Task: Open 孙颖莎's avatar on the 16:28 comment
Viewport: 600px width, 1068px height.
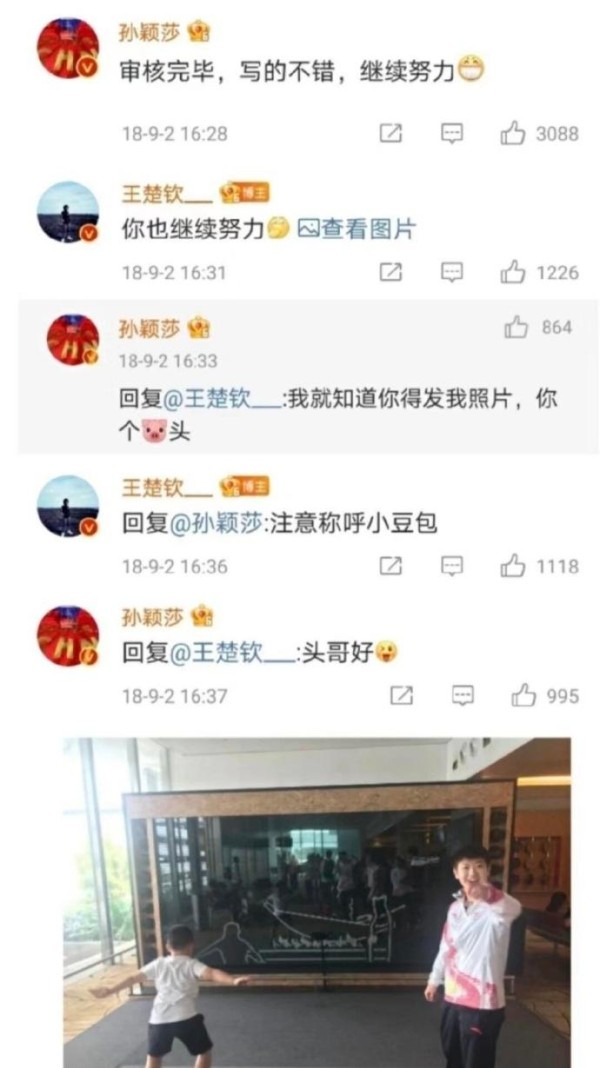Action: [67, 48]
